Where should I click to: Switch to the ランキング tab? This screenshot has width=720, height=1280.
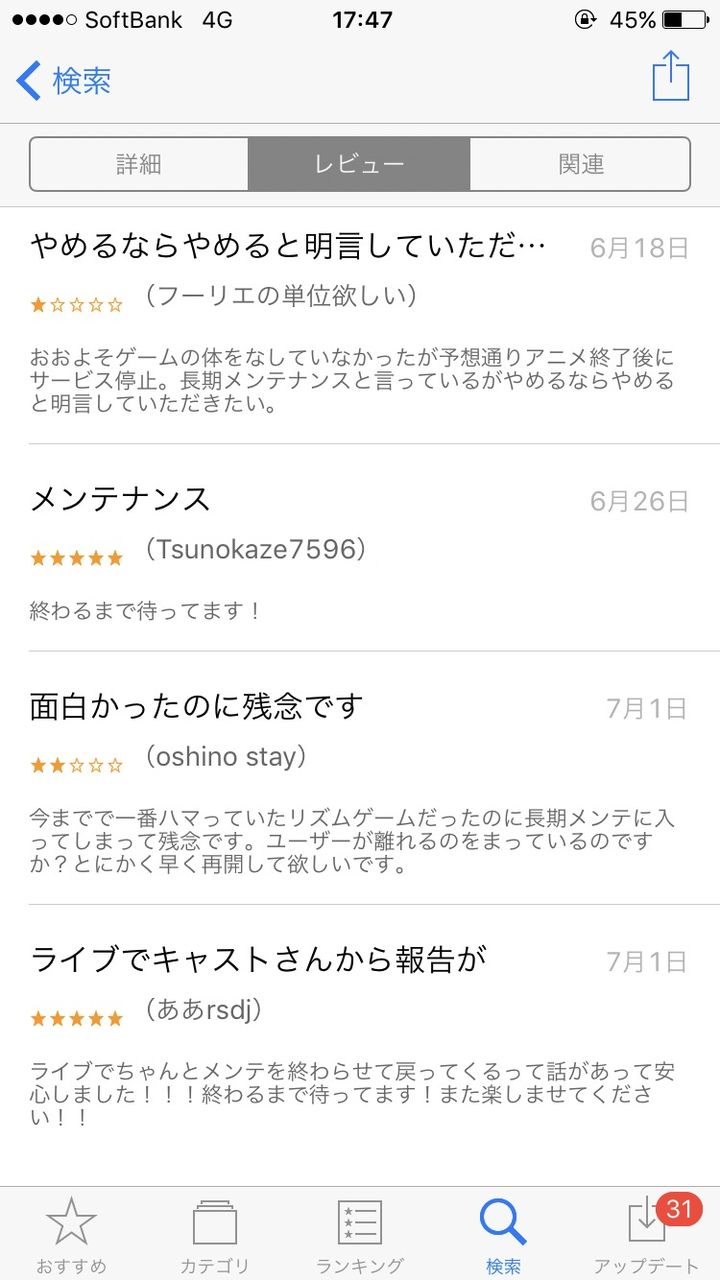(360, 1235)
